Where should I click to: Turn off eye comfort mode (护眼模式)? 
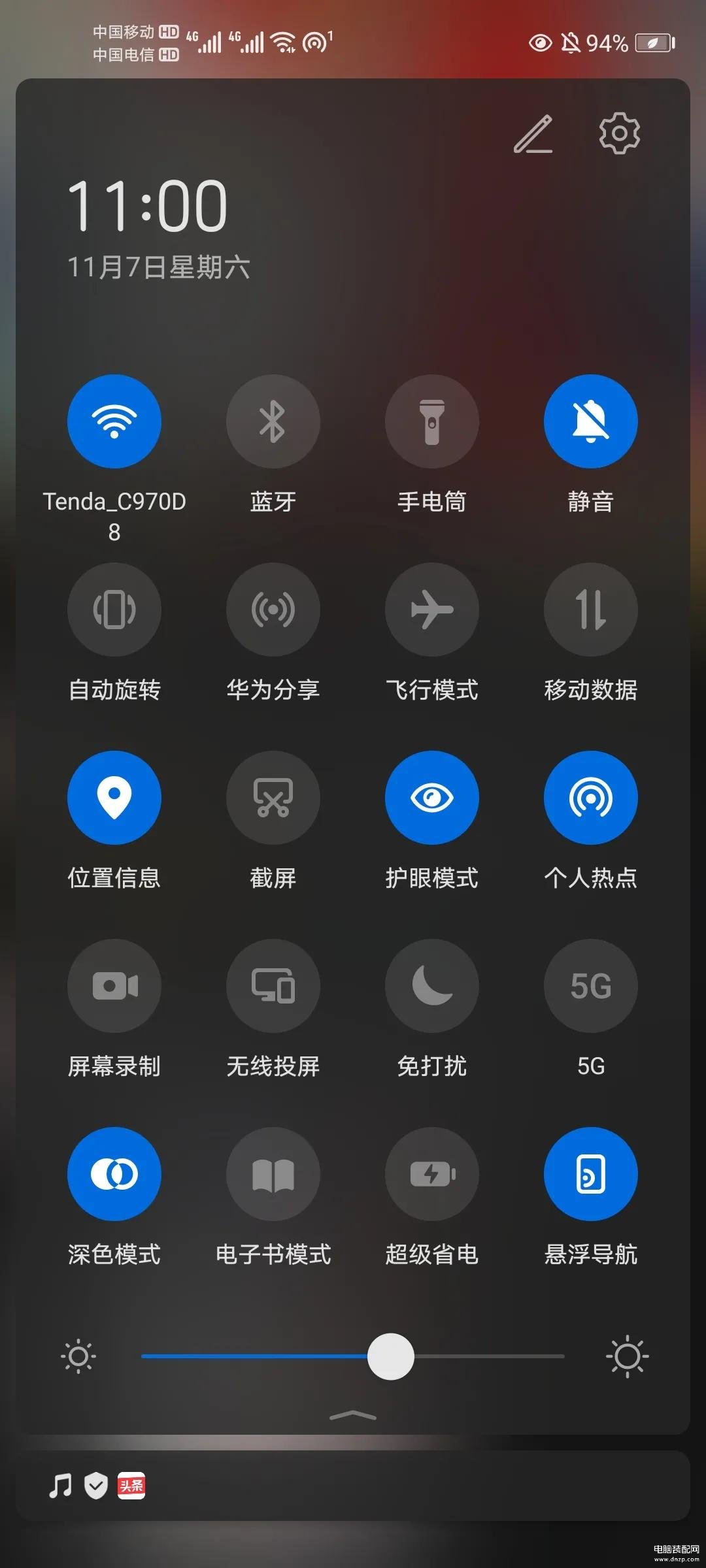pyautogui.click(x=432, y=798)
